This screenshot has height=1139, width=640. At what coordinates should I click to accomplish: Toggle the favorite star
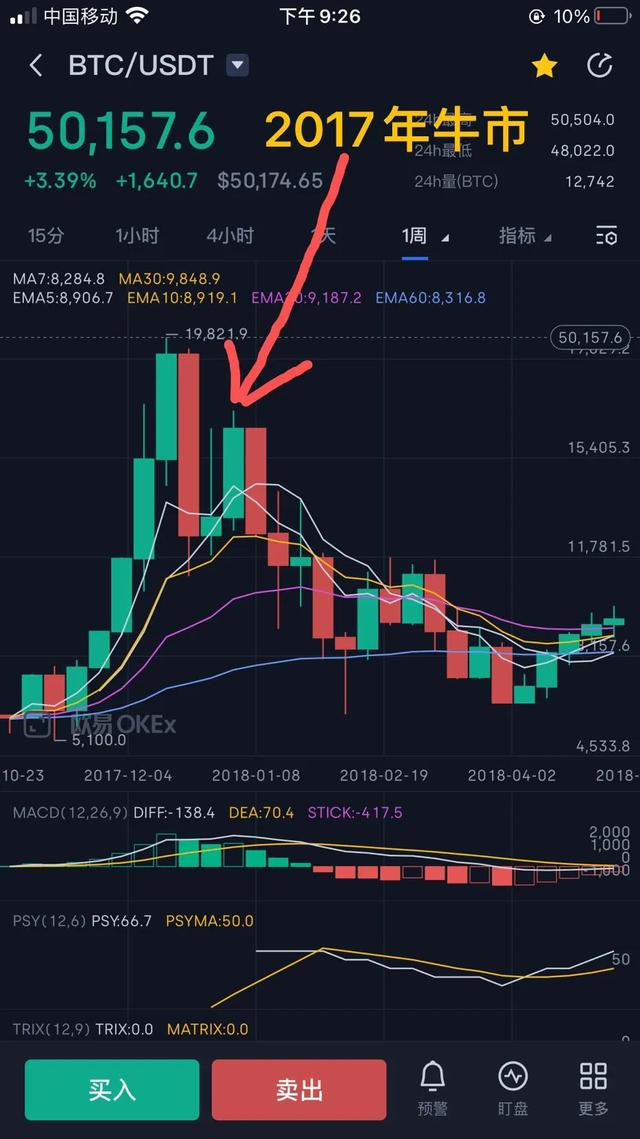[544, 66]
